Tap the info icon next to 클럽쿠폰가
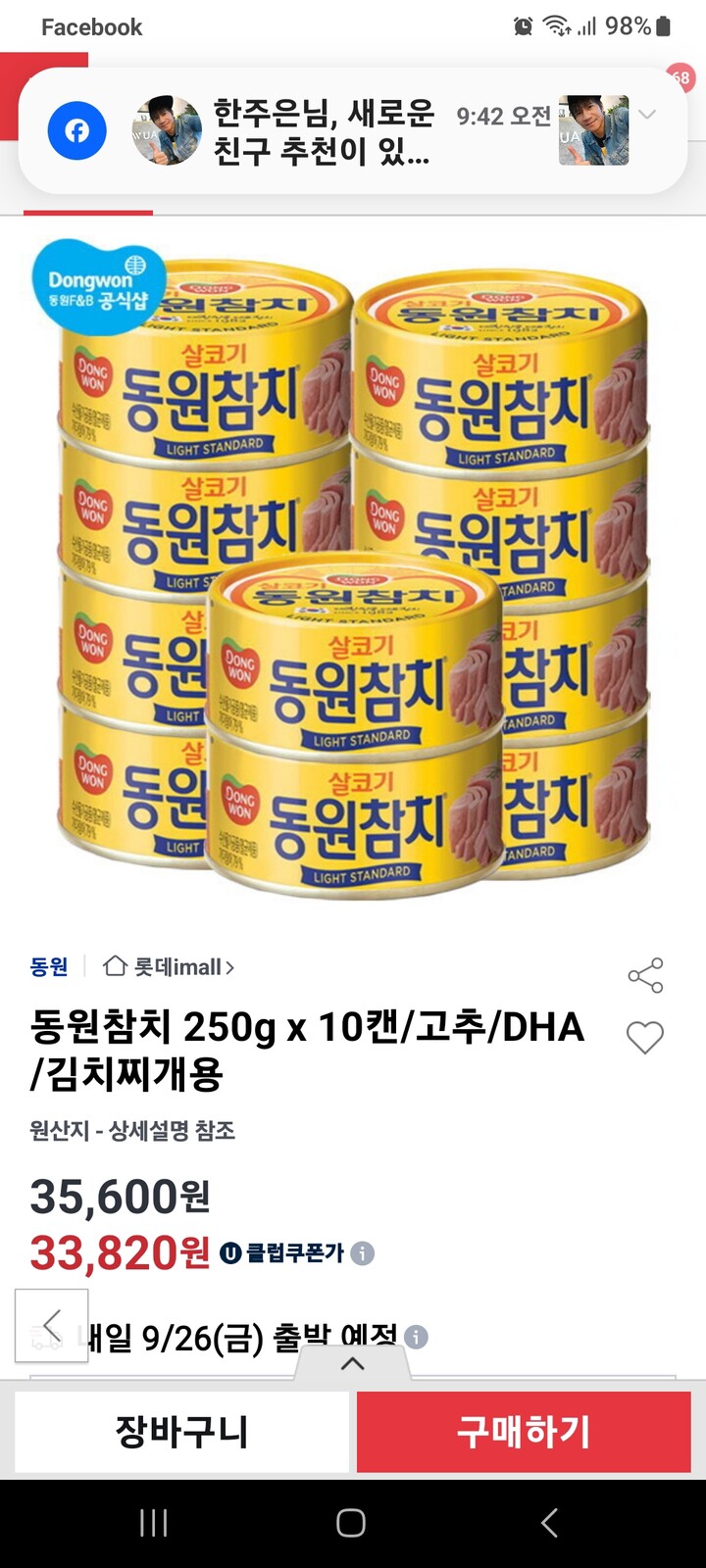The image size is (706, 1568). (x=366, y=1251)
